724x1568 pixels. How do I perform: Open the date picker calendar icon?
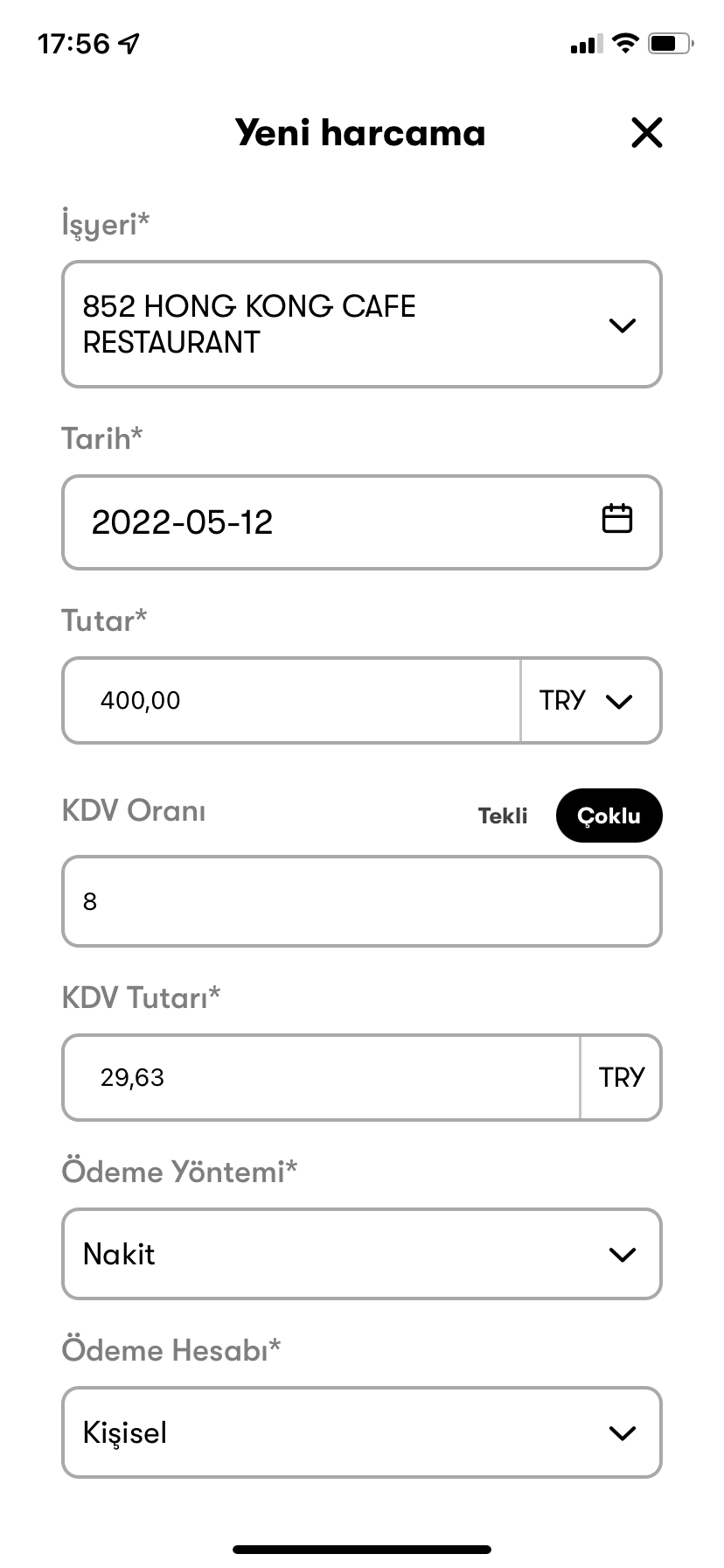pos(619,518)
